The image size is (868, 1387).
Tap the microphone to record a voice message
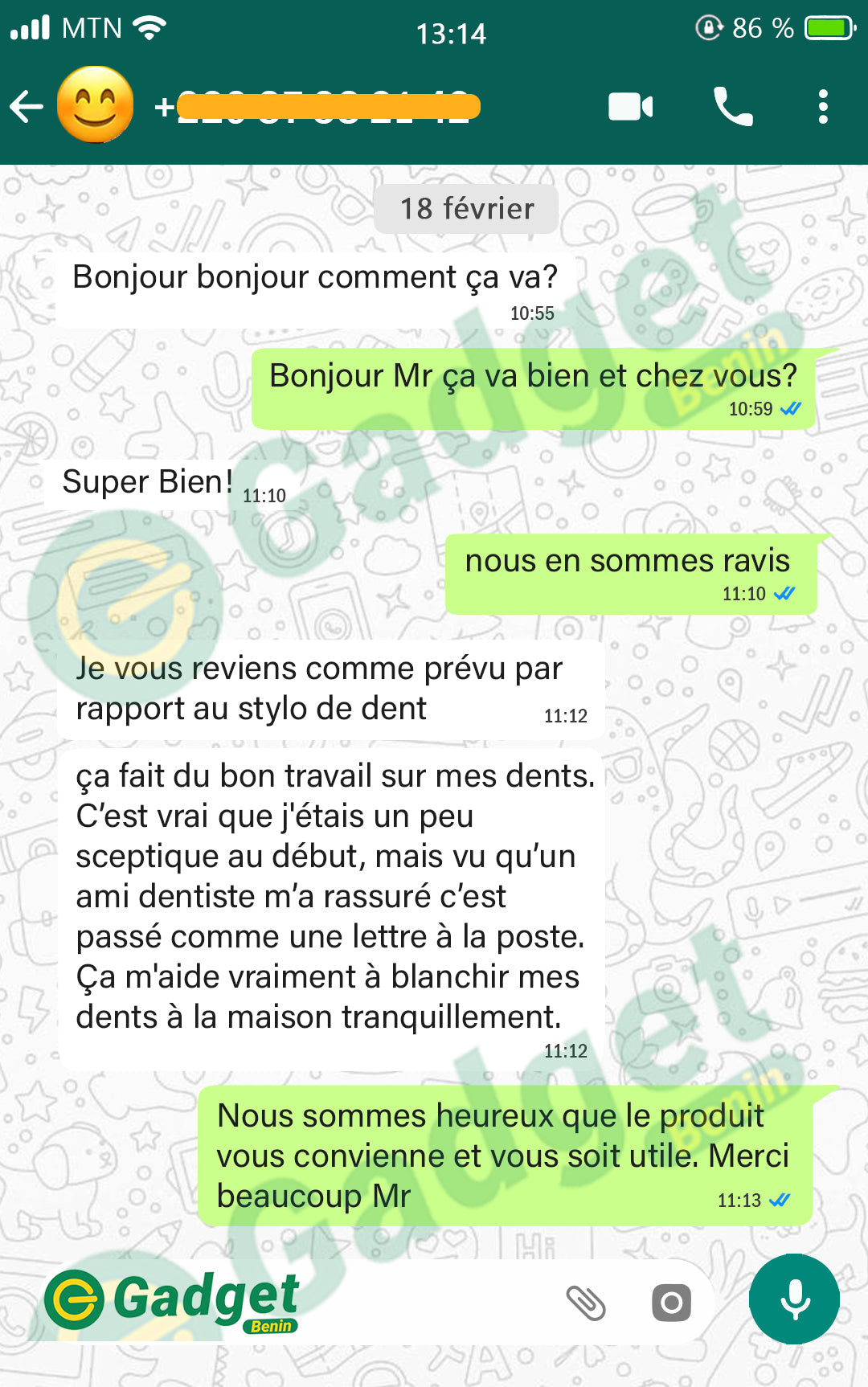(x=794, y=1299)
